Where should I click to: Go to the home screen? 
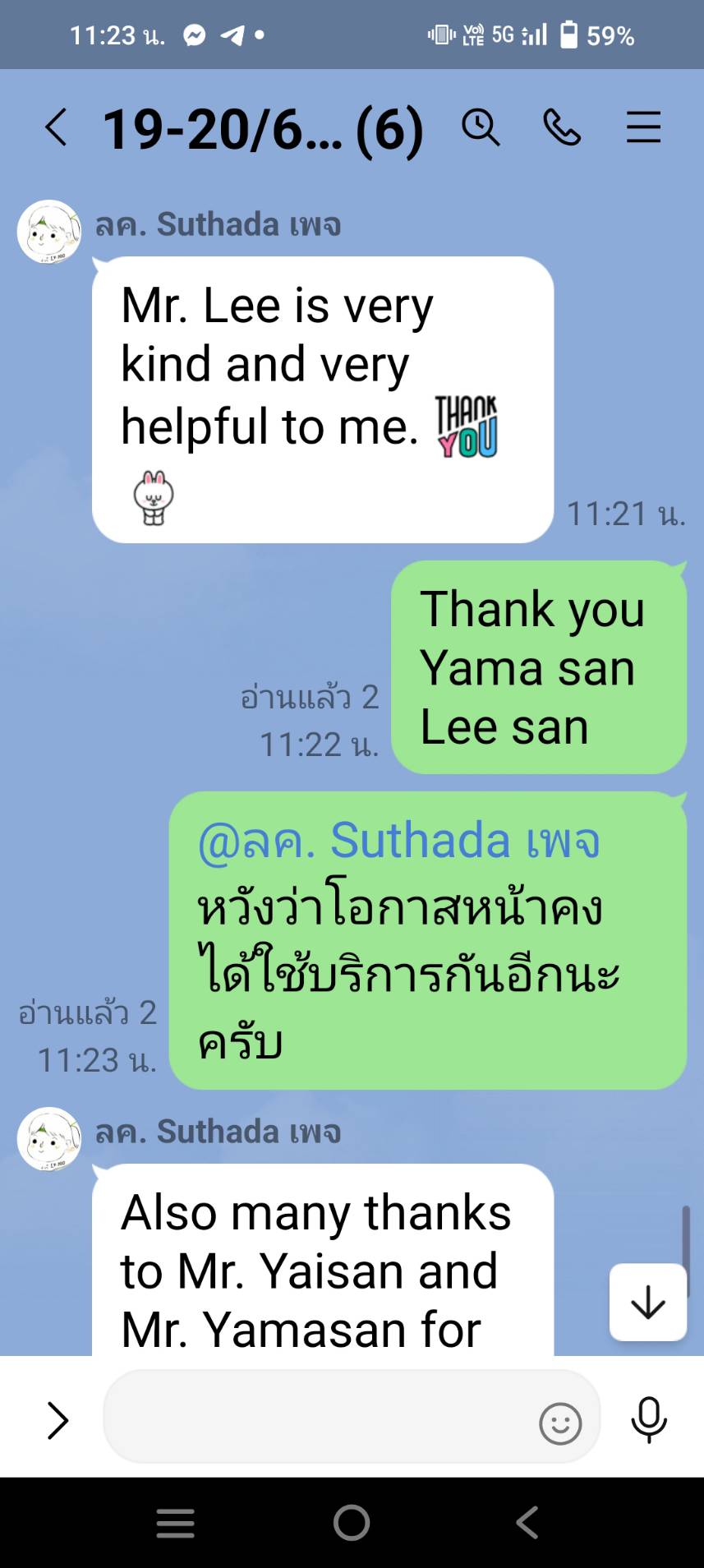coord(352,1523)
